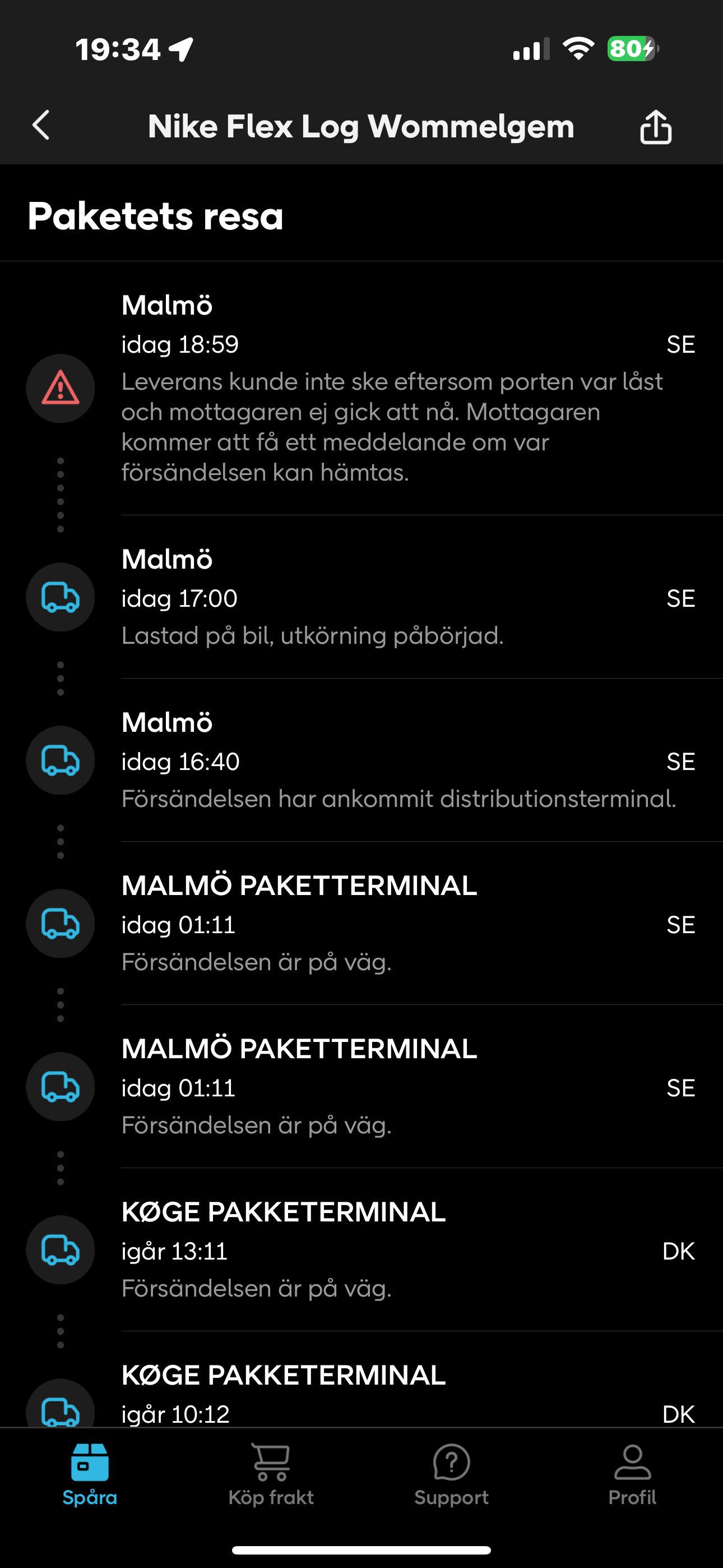Go back using the back arrow

pos(41,126)
